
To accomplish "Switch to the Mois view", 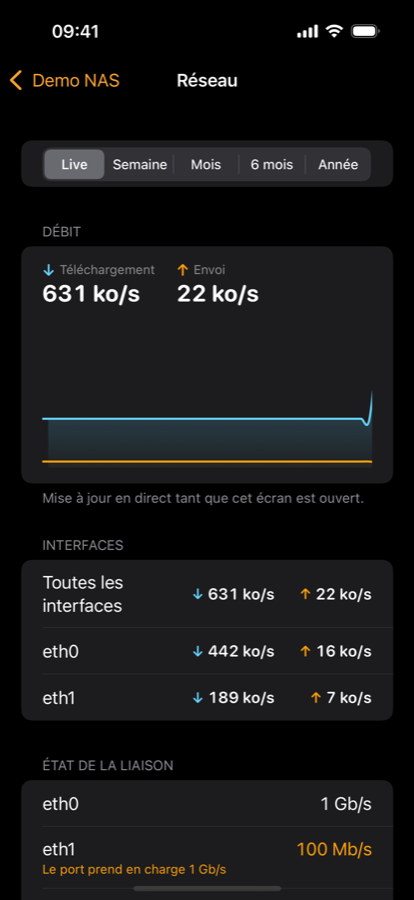I will (x=206, y=165).
